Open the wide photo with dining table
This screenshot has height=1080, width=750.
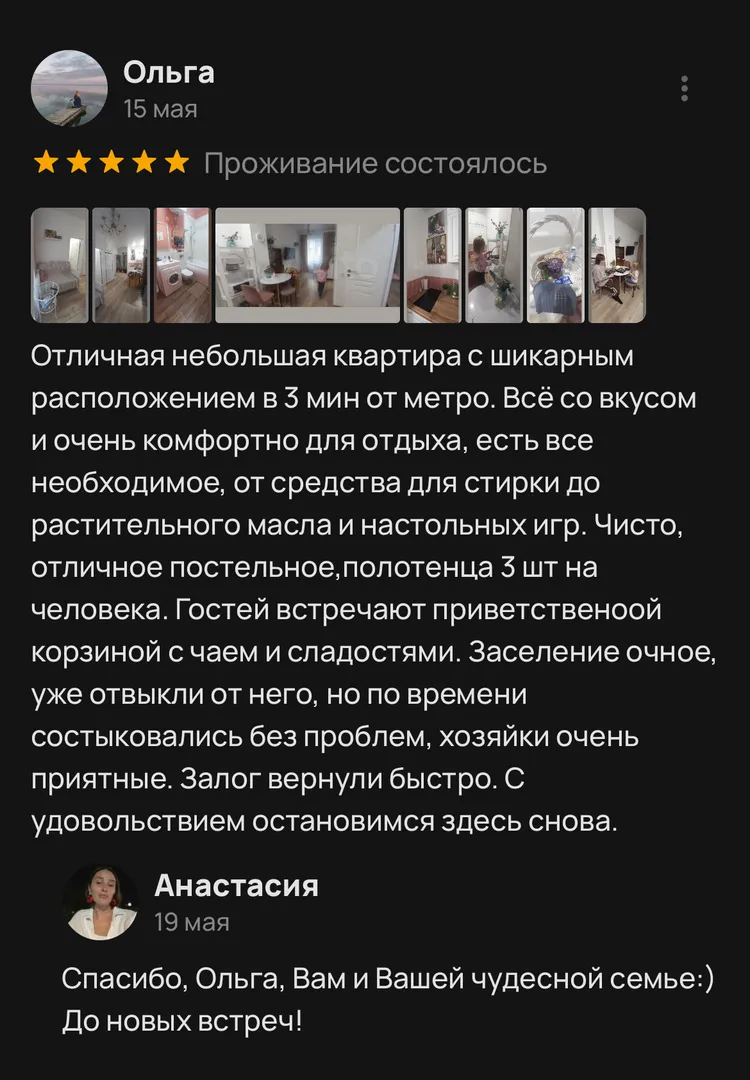click(307, 265)
